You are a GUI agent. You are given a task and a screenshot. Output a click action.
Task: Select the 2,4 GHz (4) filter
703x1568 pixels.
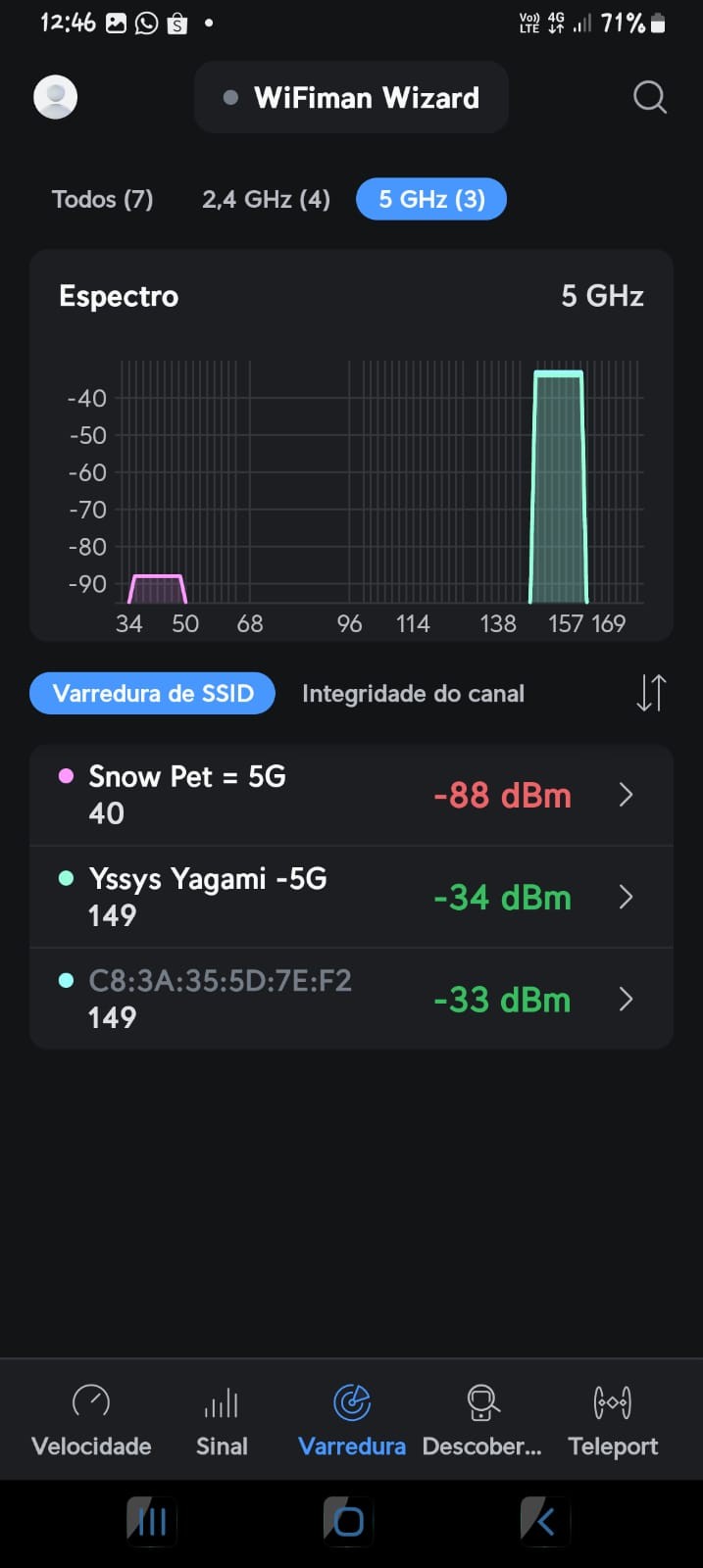pyautogui.click(x=266, y=199)
